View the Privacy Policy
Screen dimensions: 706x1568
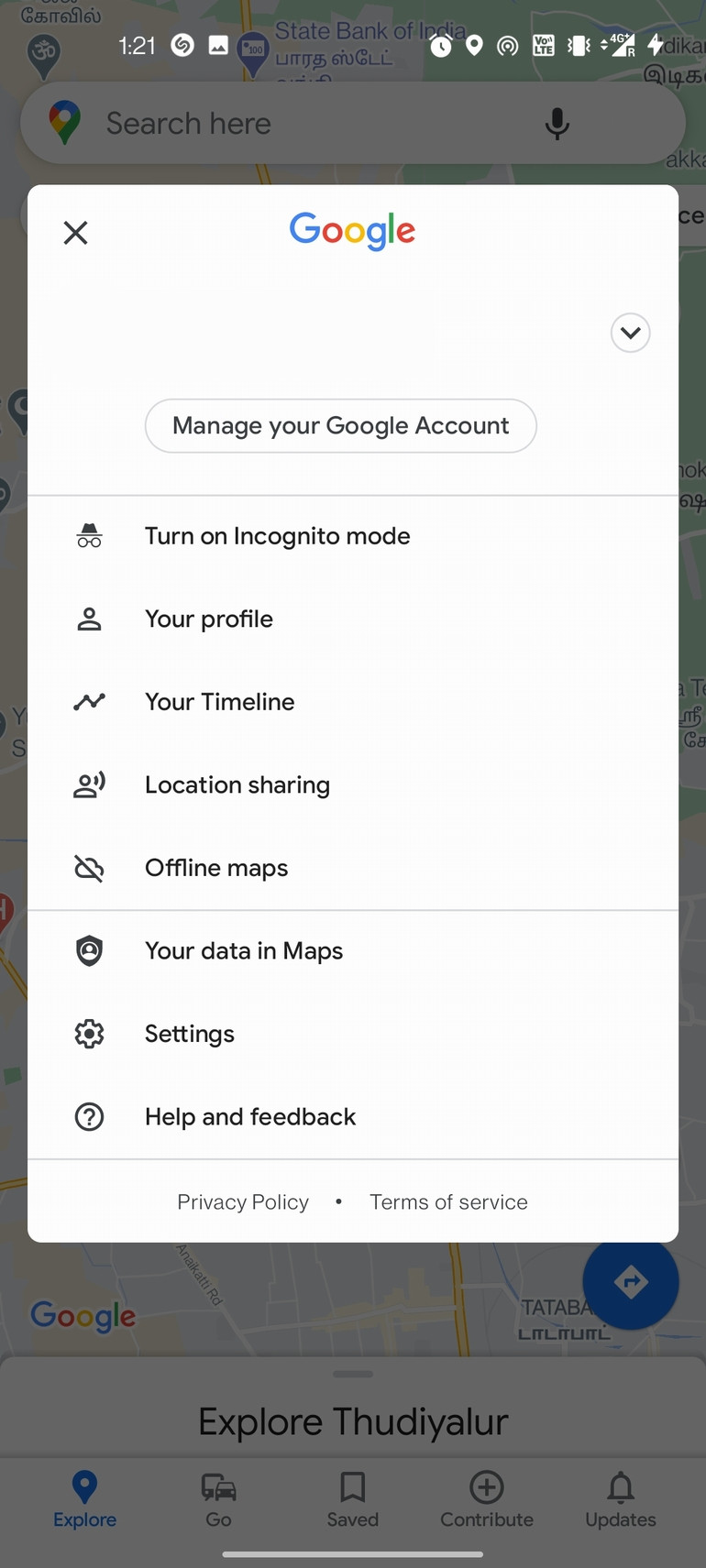243,1202
